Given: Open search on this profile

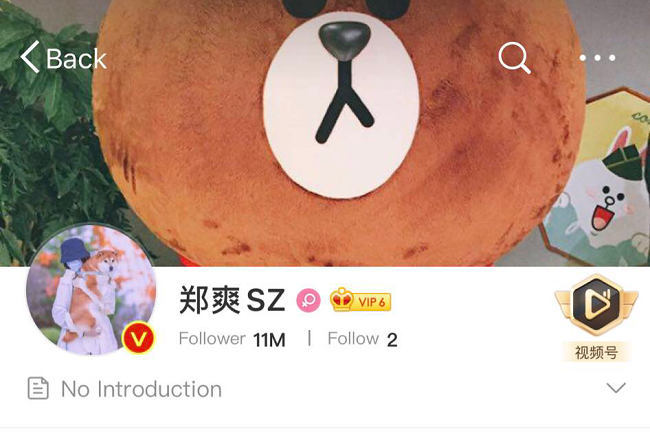Looking at the screenshot, I should 514,58.
